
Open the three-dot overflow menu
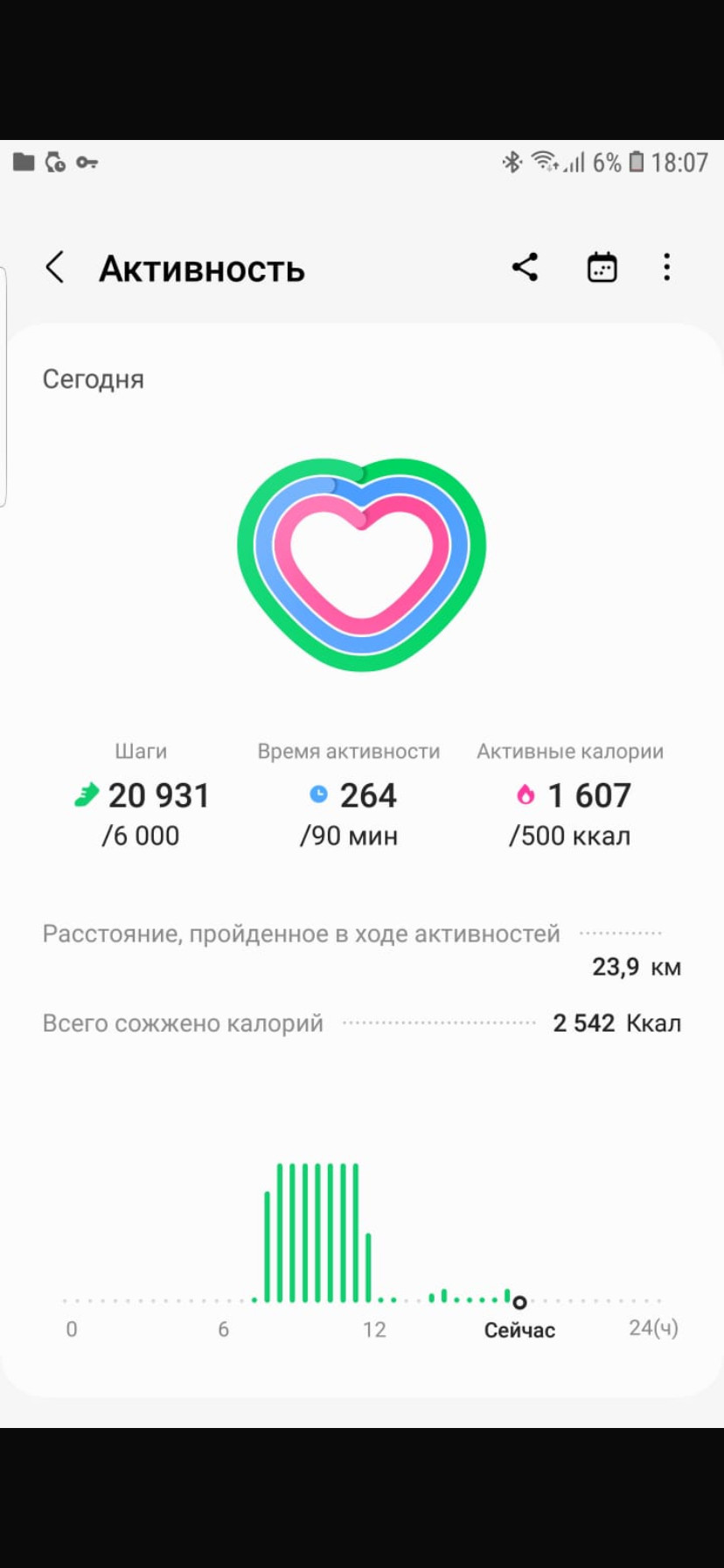pyautogui.click(x=666, y=267)
